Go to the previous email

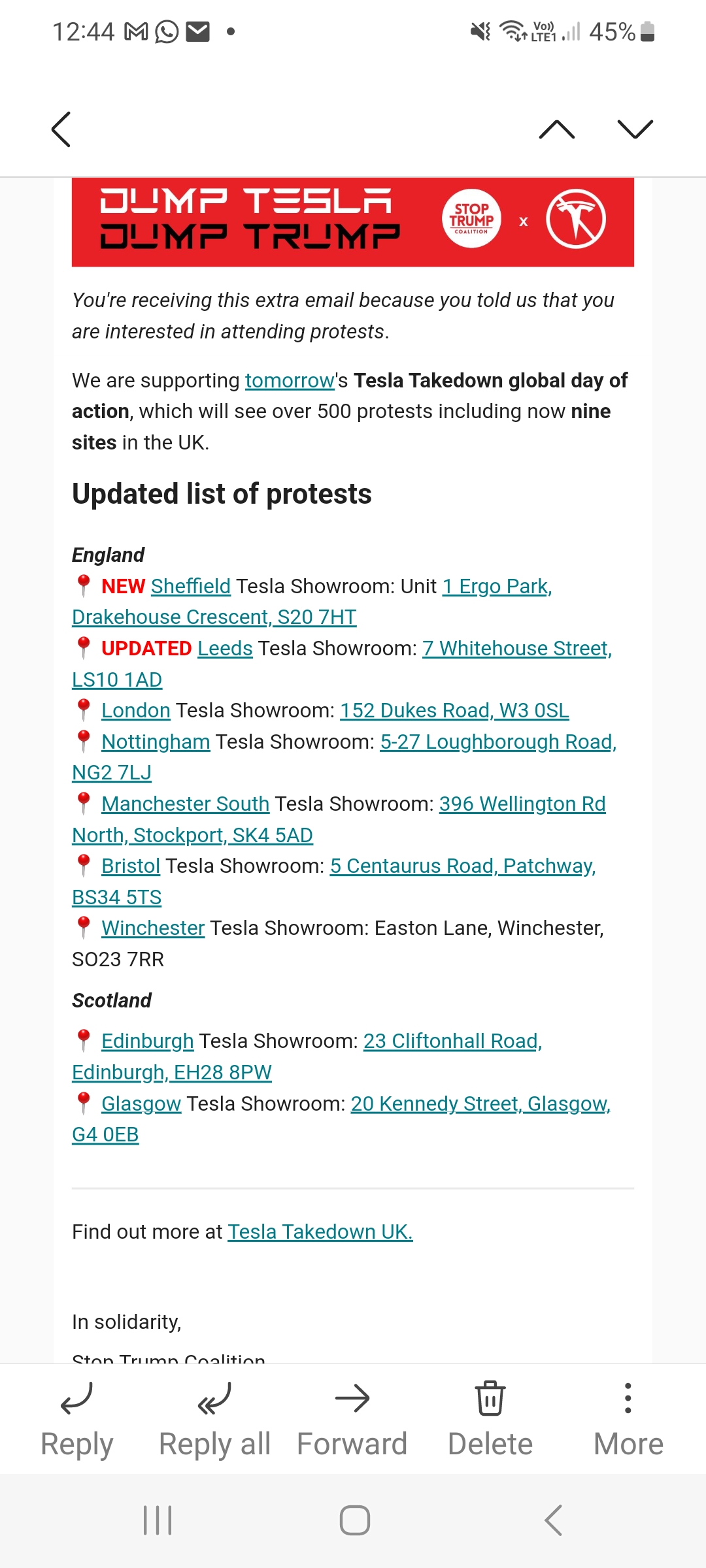click(557, 129)
